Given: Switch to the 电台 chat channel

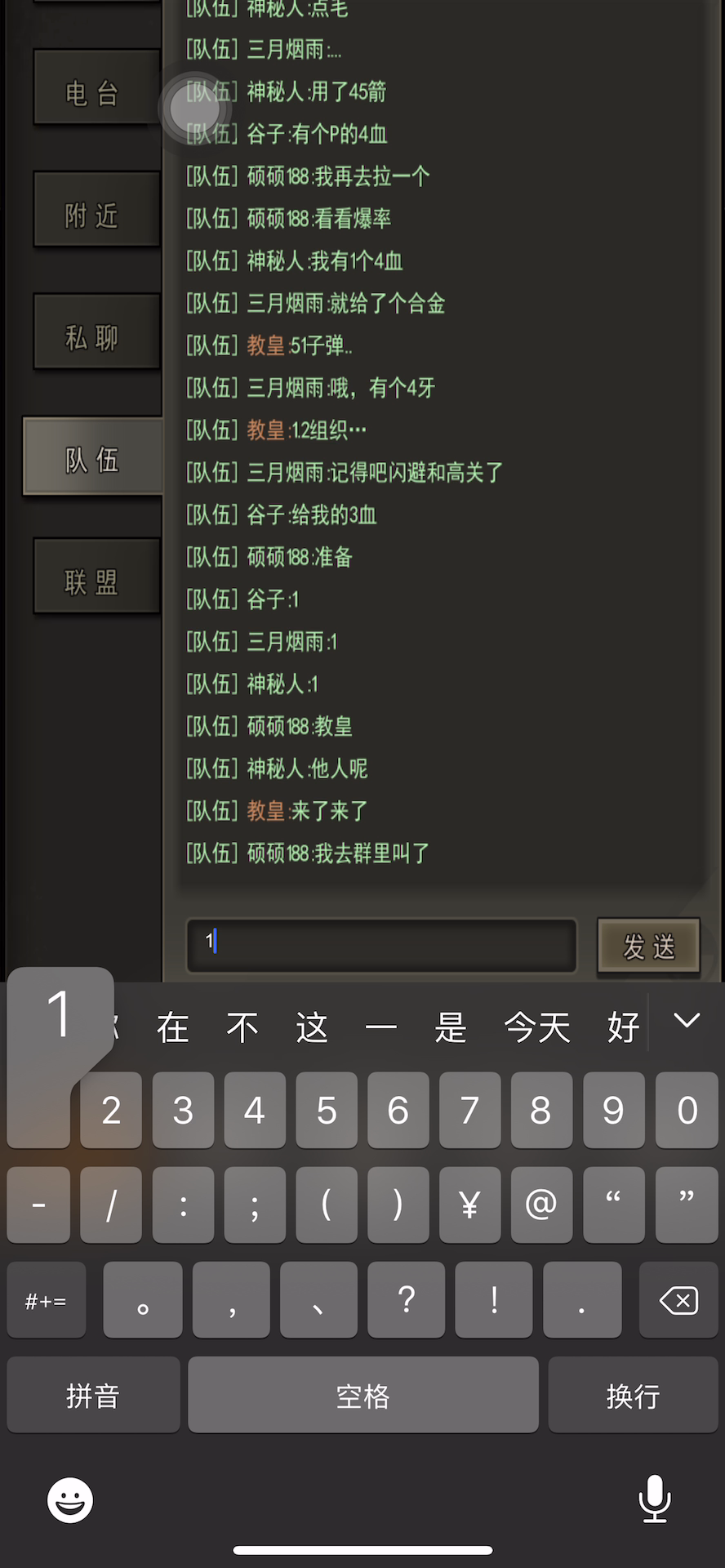Looking at the screenshot, I should pos(96,87).
